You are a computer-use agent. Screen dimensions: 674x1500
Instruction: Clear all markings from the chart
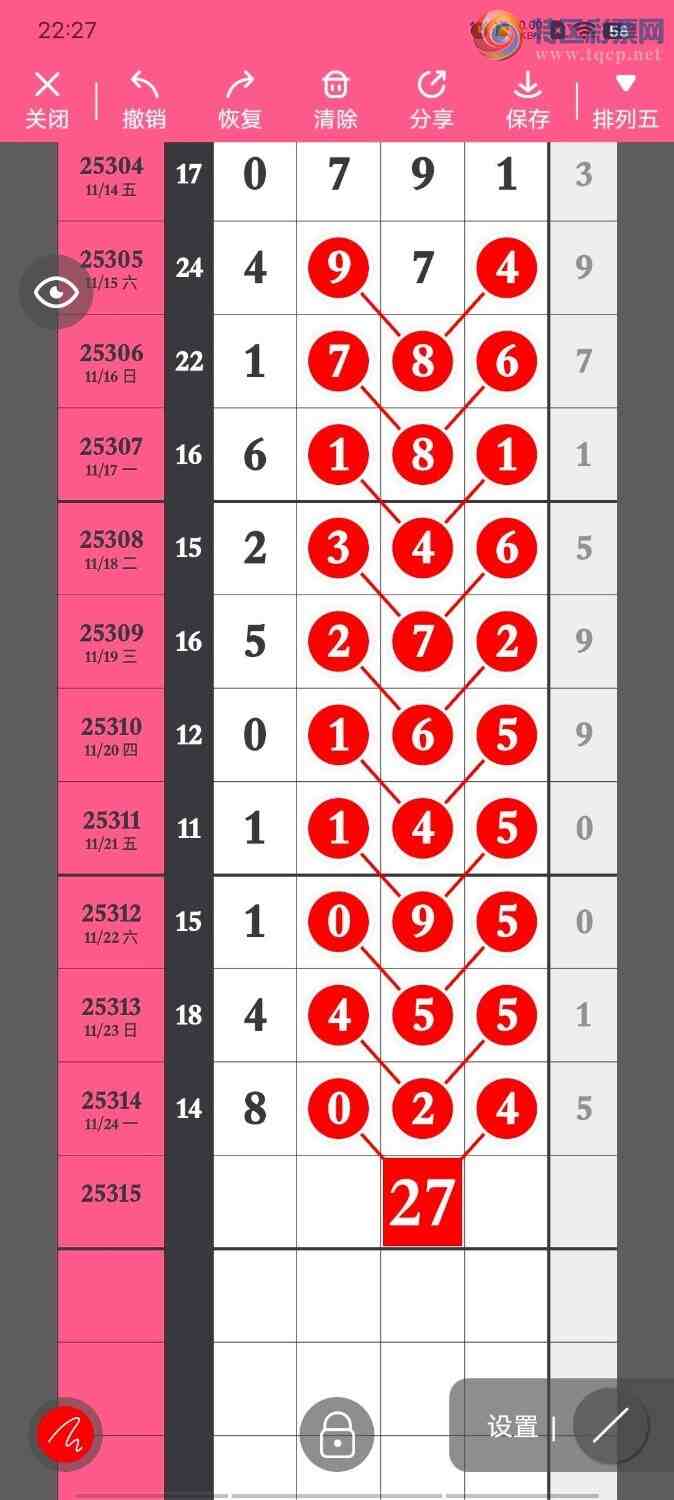(335, 100)
